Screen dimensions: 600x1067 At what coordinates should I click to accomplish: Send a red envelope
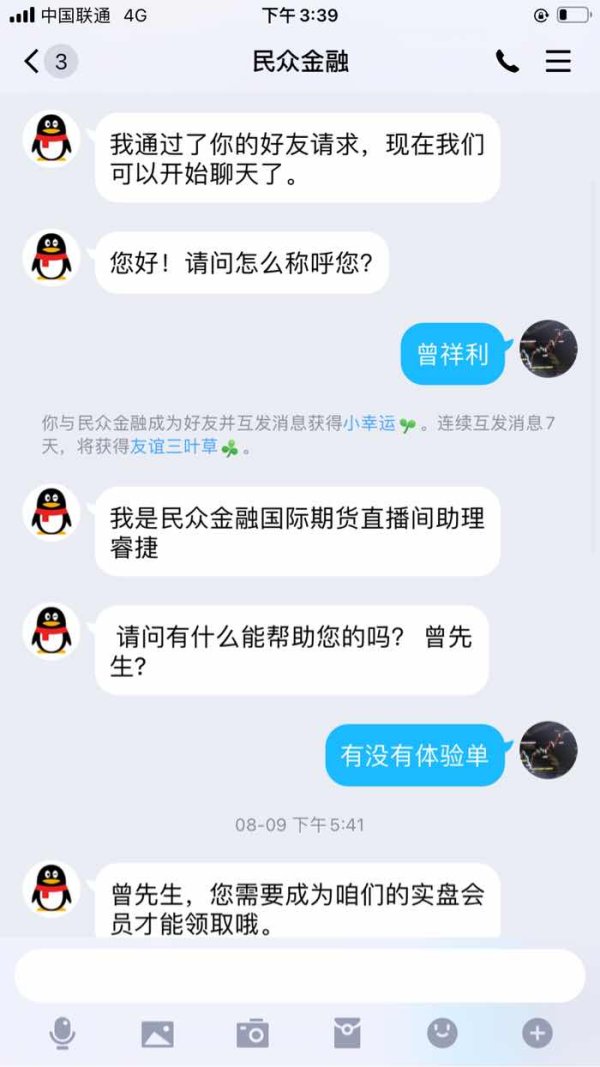(x=347, y=1034)
